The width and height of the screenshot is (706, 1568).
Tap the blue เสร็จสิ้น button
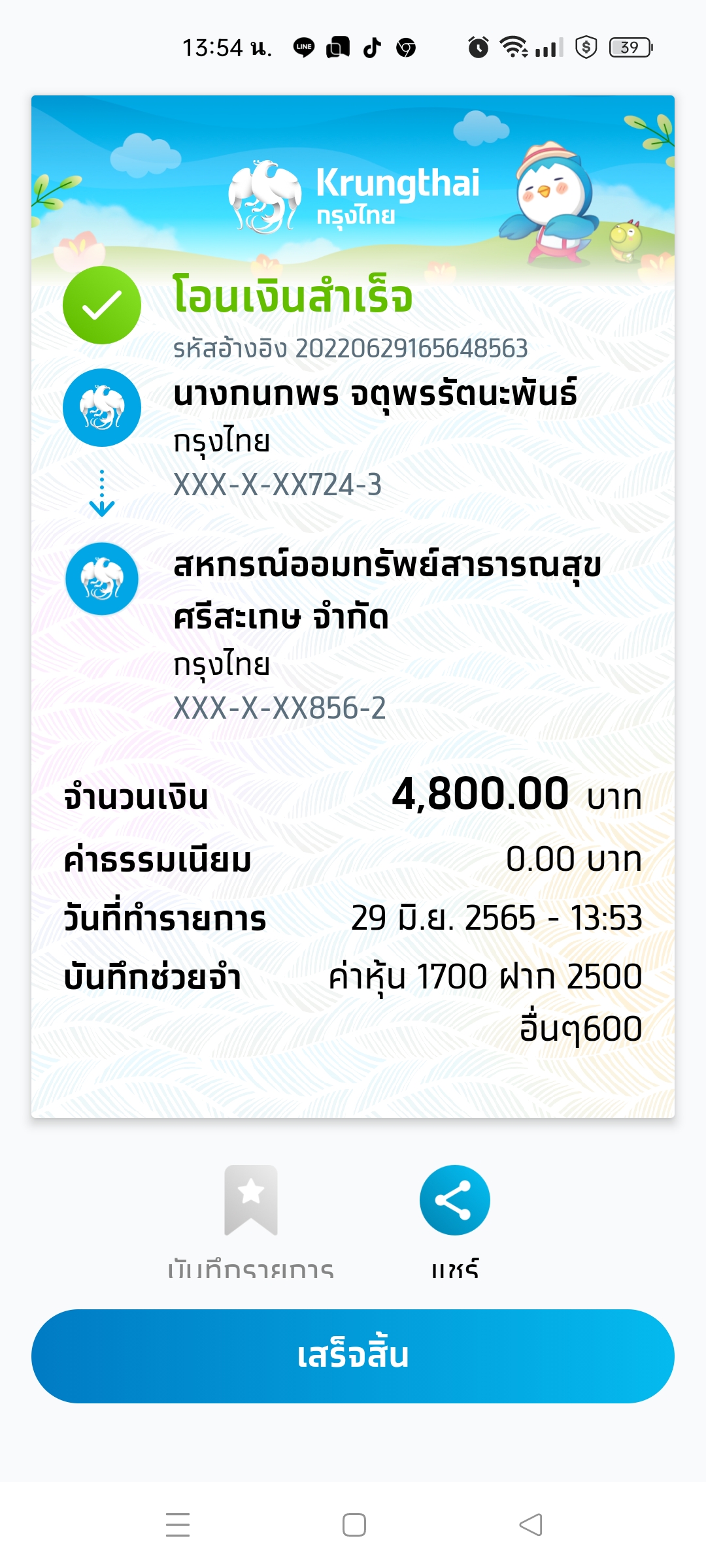(x=353, y=1356)
